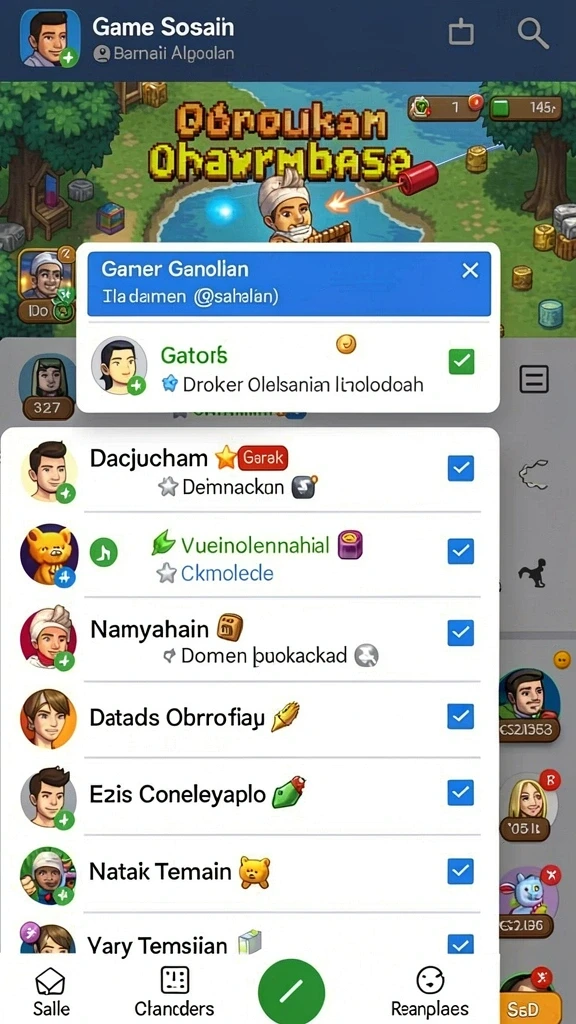Uncheck Ezis Coneleyaplo
The image size is (576, 1024).
click(x=461, y=793)
